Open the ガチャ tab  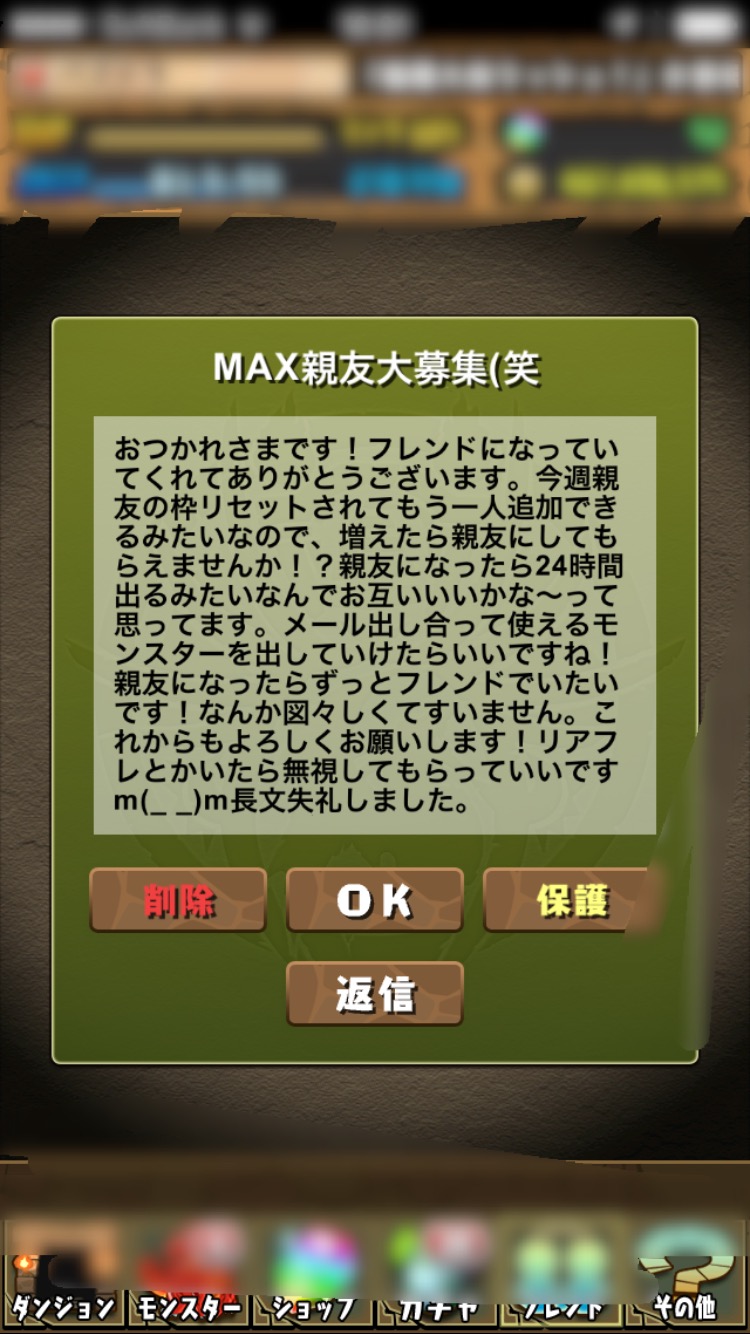(437, 1270)
